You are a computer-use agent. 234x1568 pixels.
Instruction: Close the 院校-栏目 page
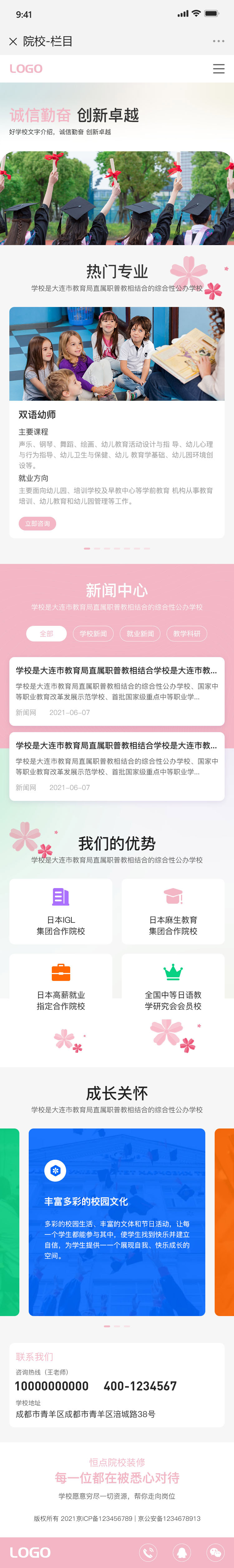[13, 41]
